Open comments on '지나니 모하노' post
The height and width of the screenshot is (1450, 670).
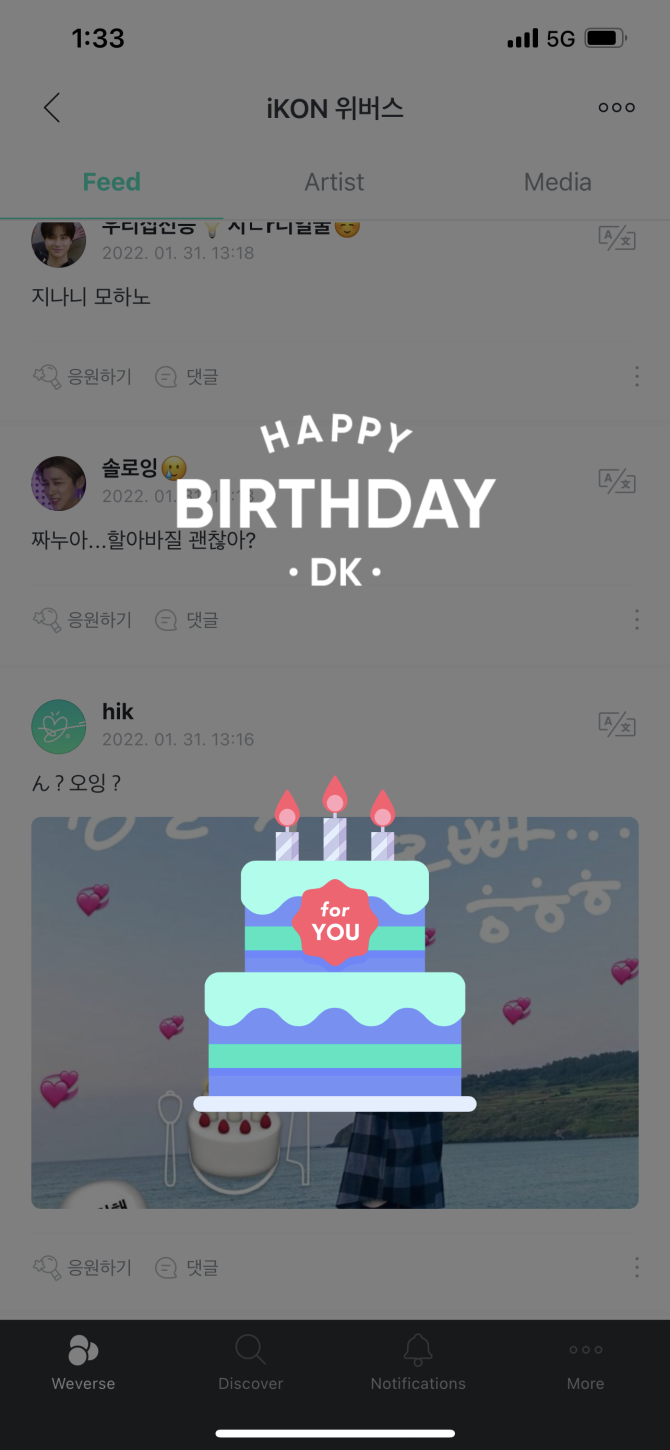pos(187,377)
